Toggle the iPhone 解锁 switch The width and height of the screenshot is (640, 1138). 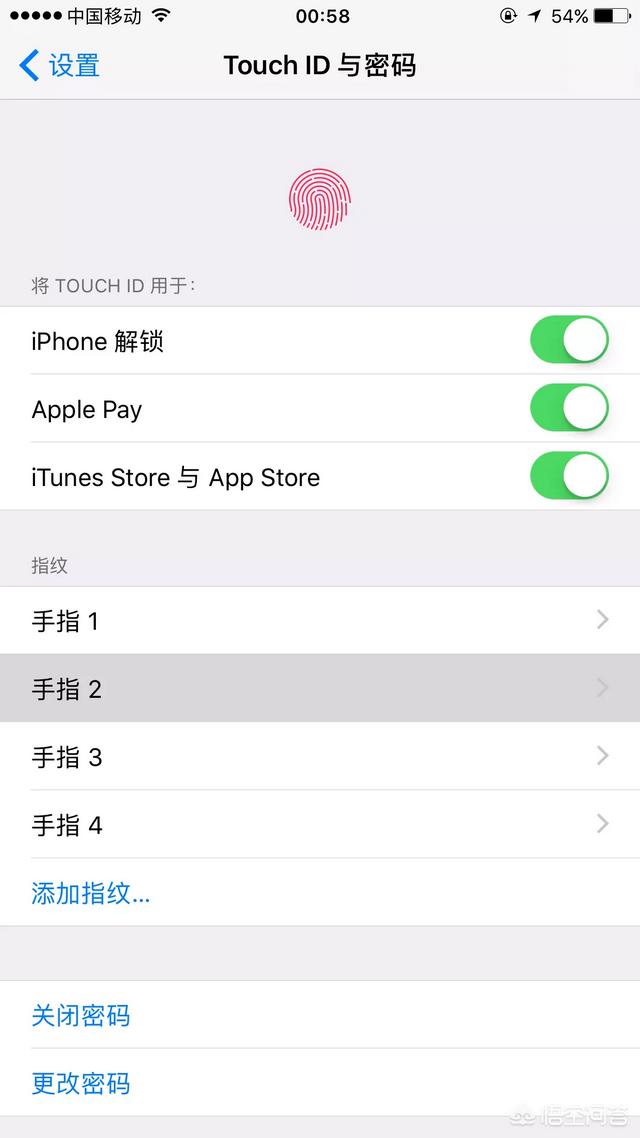click(570, 340)
